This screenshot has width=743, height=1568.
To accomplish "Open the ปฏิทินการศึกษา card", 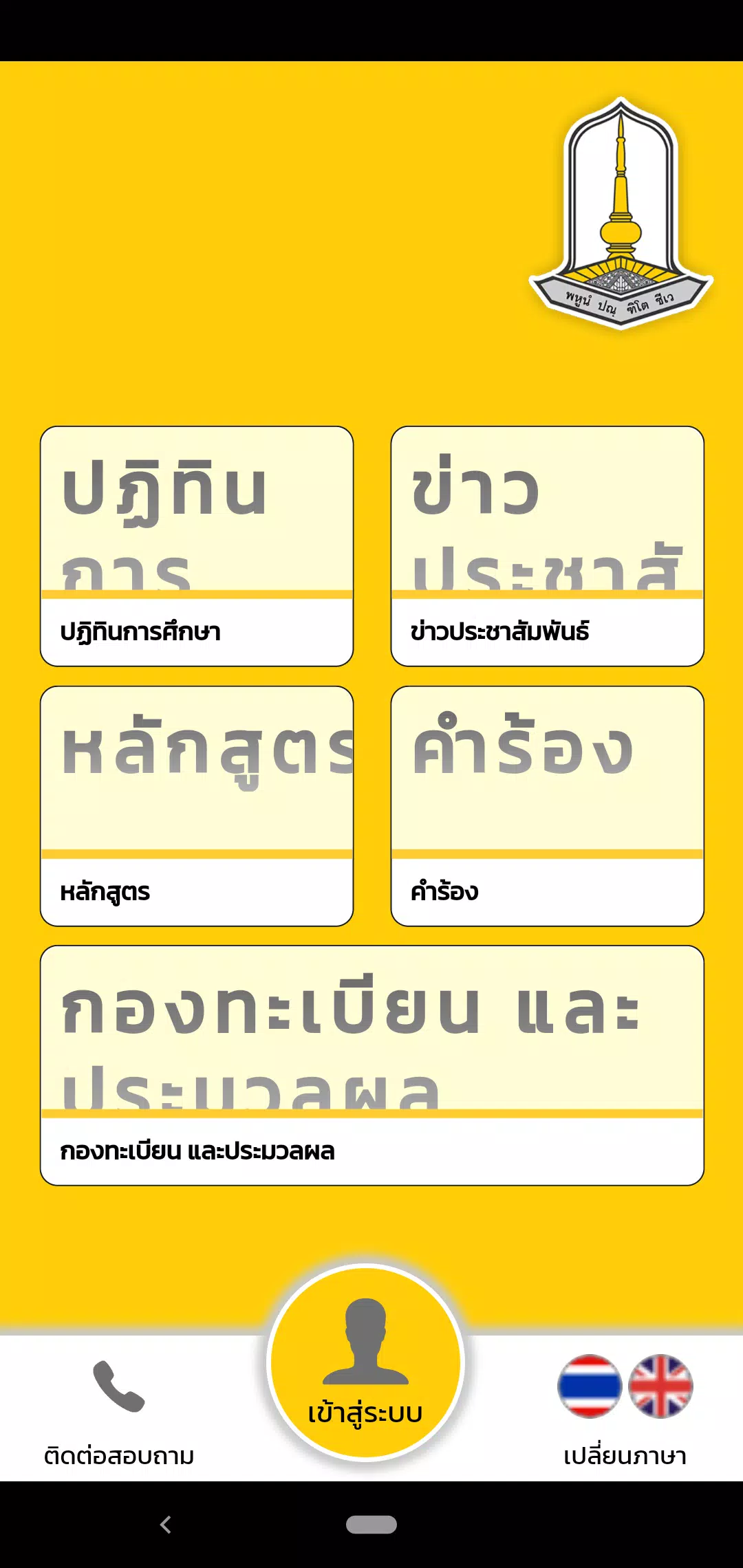I will point(197,546).
